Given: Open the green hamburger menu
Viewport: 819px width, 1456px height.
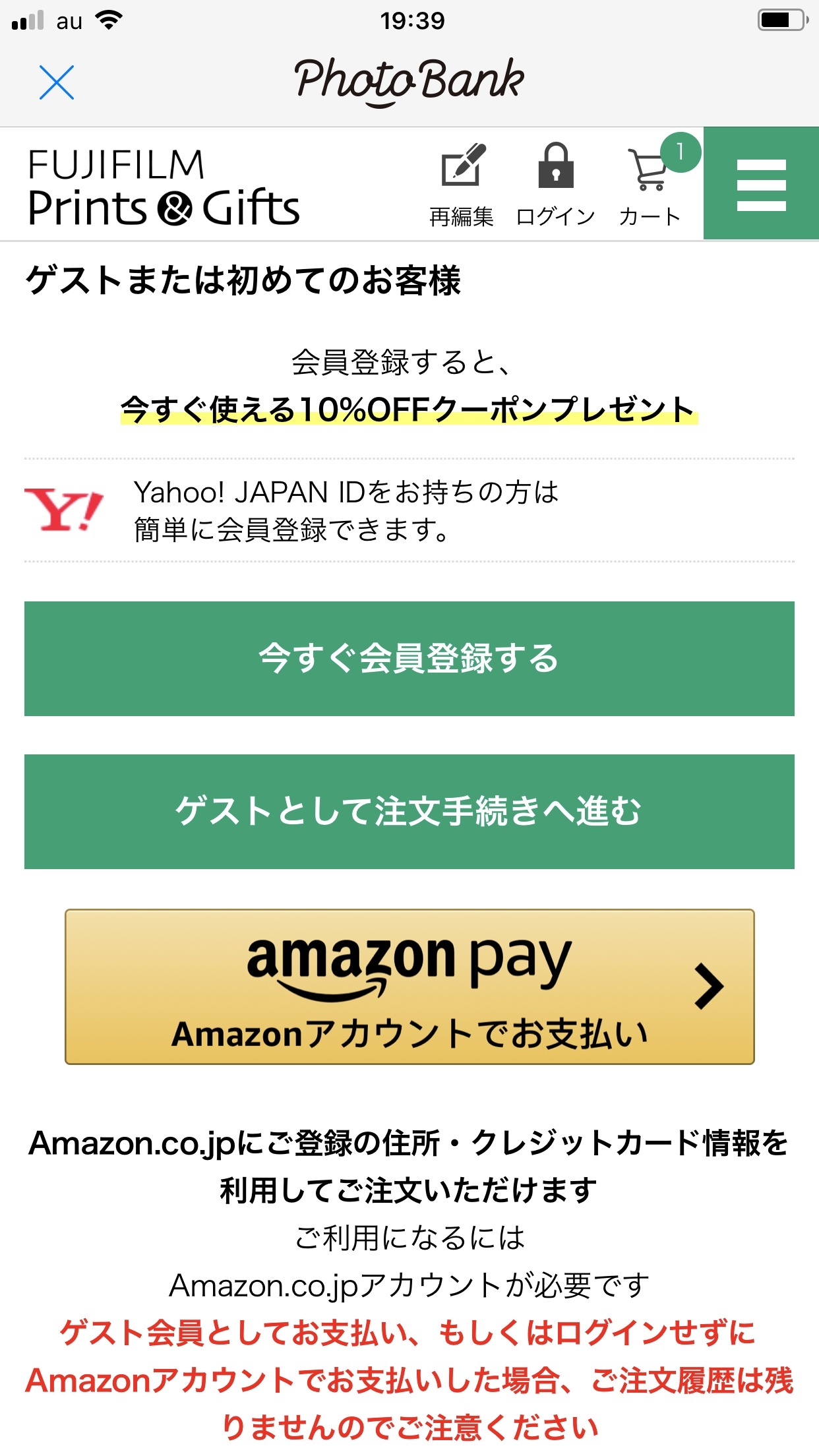Looking at the screenshot, I should [x=761, y=184].
